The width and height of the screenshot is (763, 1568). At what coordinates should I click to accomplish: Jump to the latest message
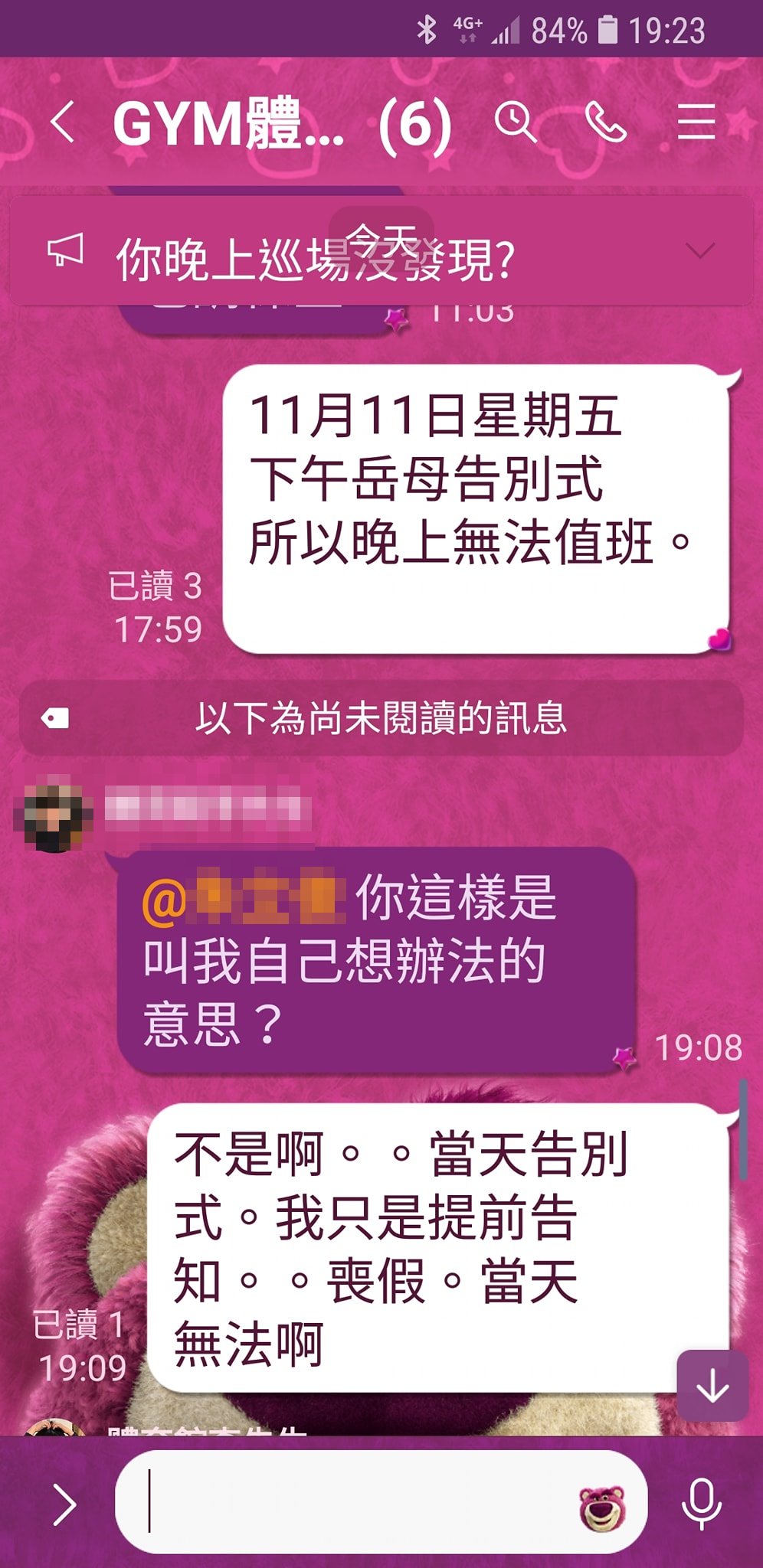click(x=712, y=1386)
